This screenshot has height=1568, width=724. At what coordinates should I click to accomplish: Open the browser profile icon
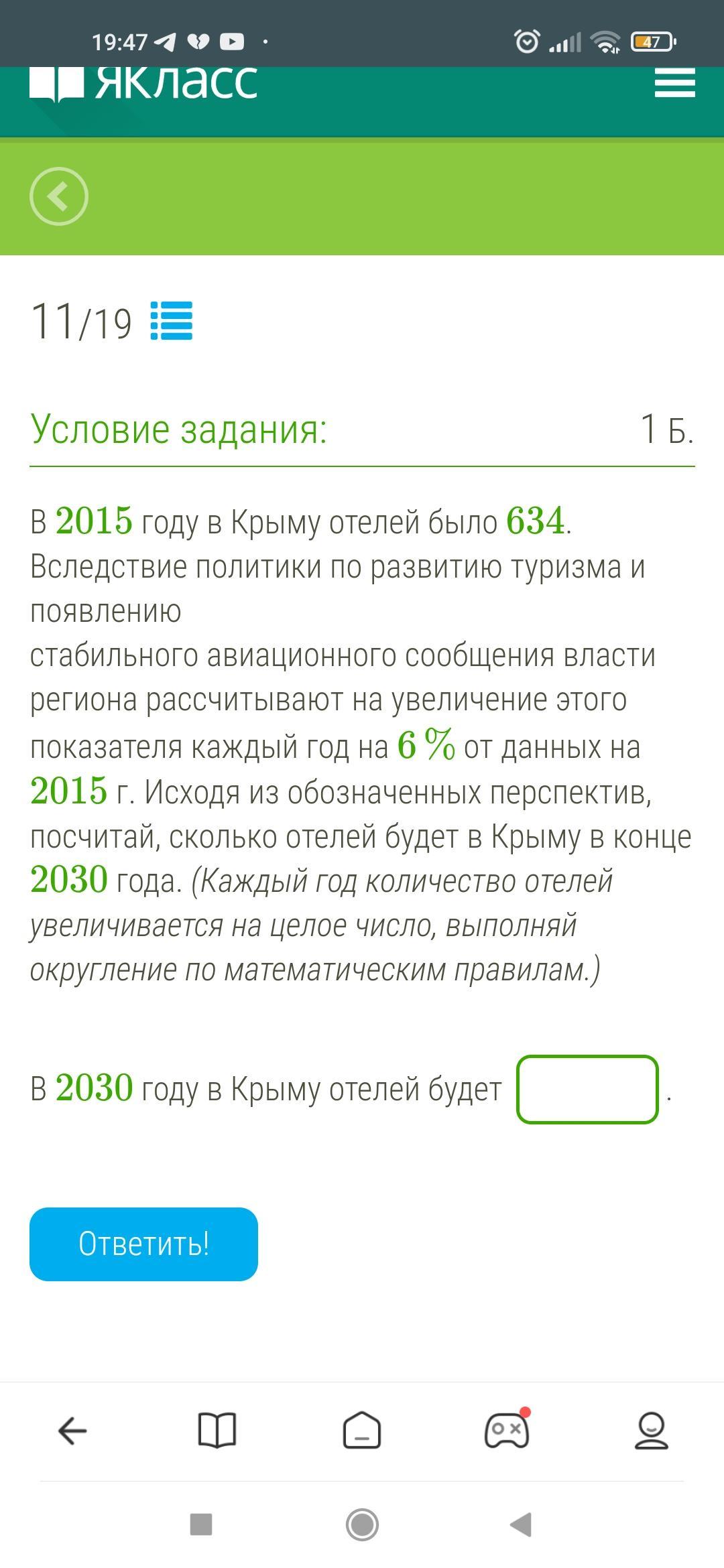pos(652,1431)
